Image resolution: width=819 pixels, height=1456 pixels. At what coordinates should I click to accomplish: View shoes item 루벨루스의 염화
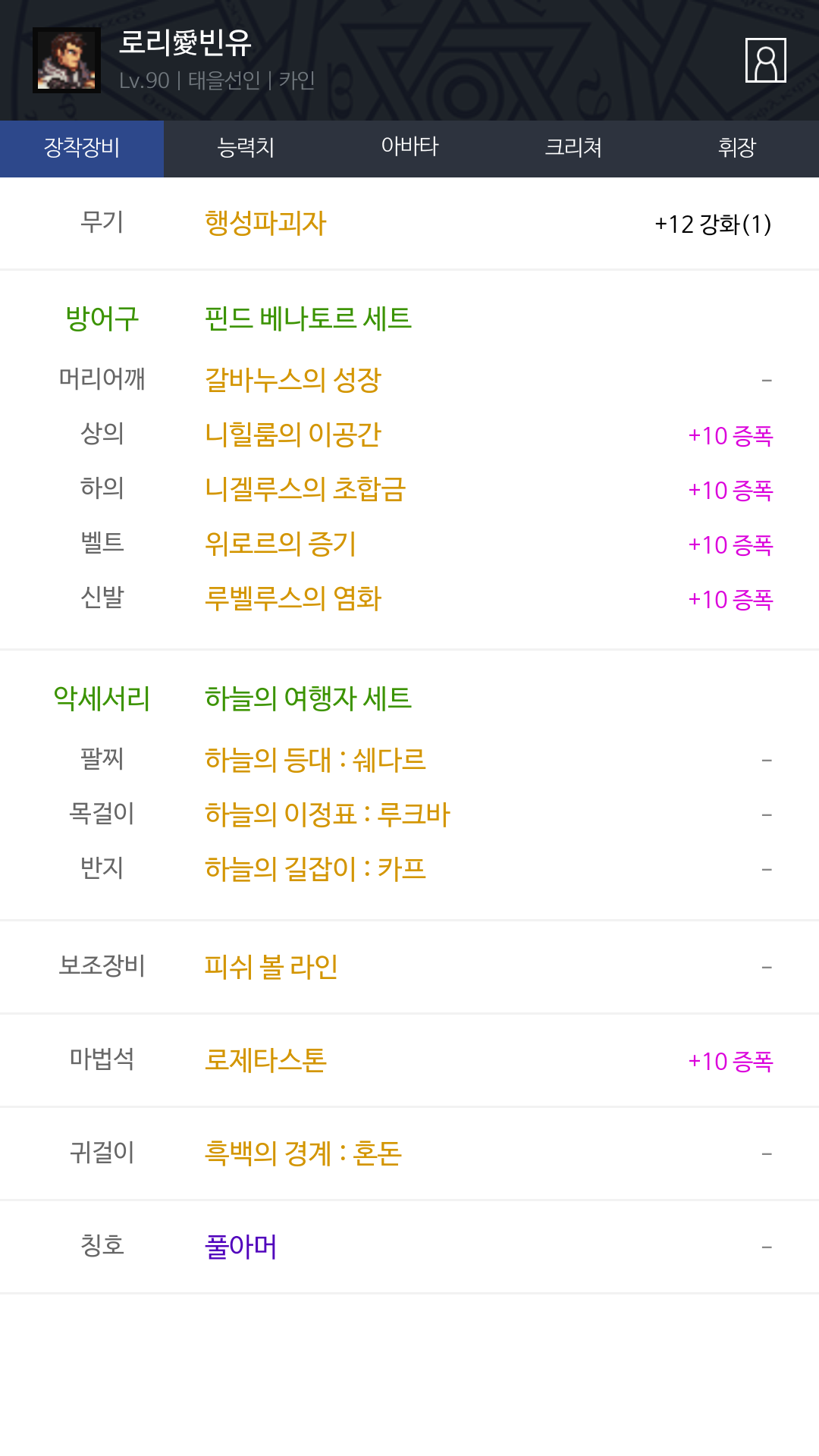click(293, 598)
